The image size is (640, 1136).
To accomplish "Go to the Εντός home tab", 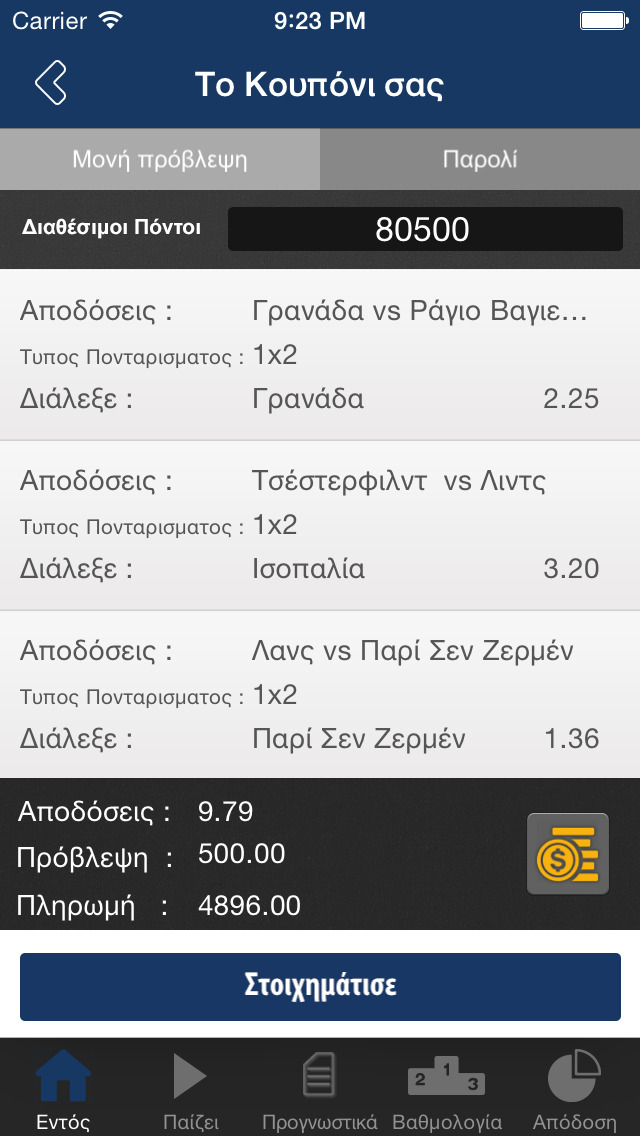I will (64, 1090).
